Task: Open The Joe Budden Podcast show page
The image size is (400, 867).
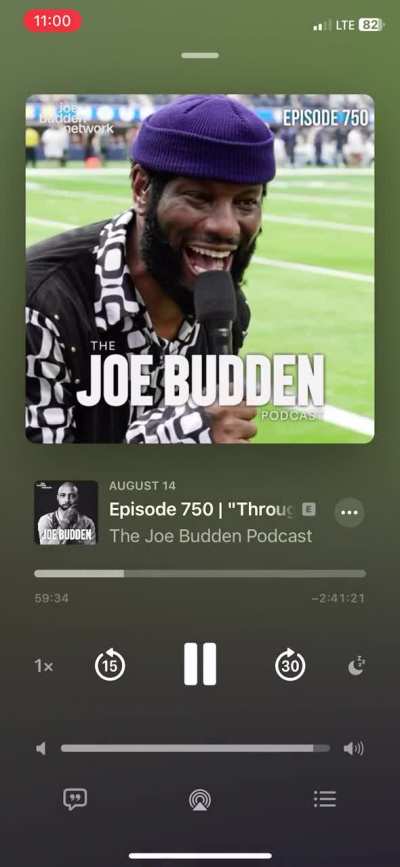Action: pyautogui.click(x=211, y=536)
